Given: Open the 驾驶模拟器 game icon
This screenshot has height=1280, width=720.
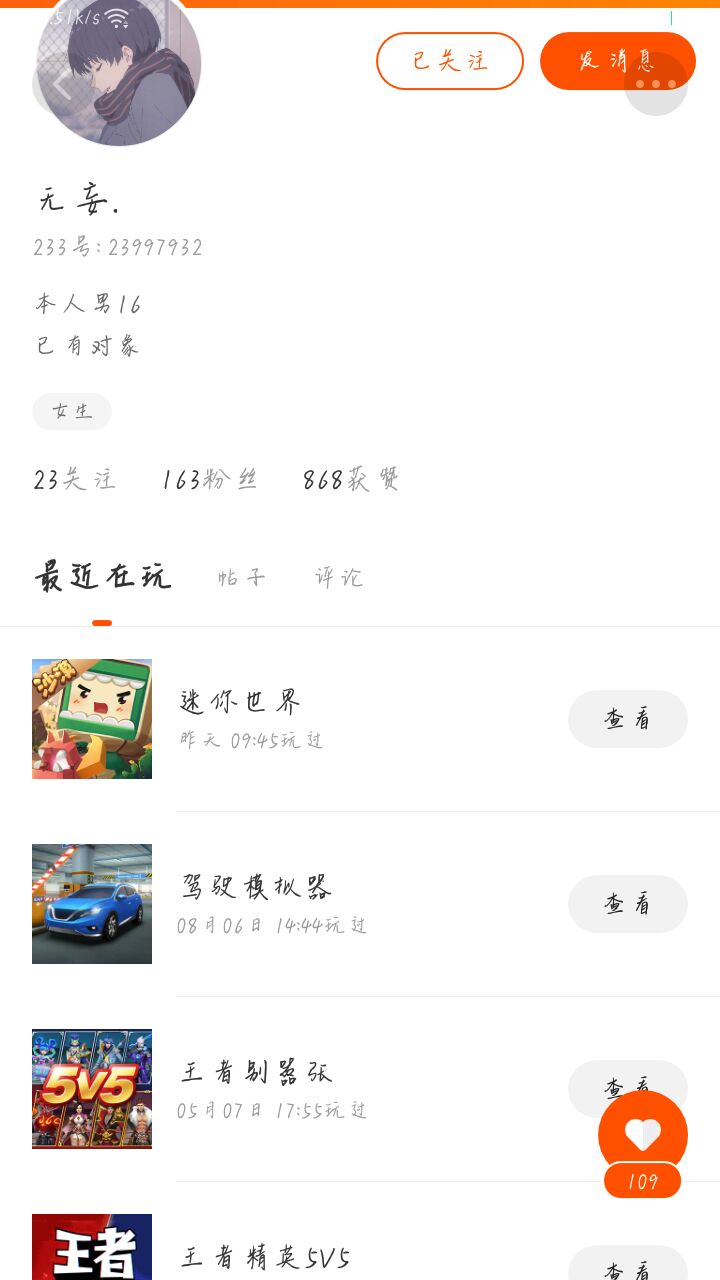Looking at the screenshot, I should click(x=92, y=904).
